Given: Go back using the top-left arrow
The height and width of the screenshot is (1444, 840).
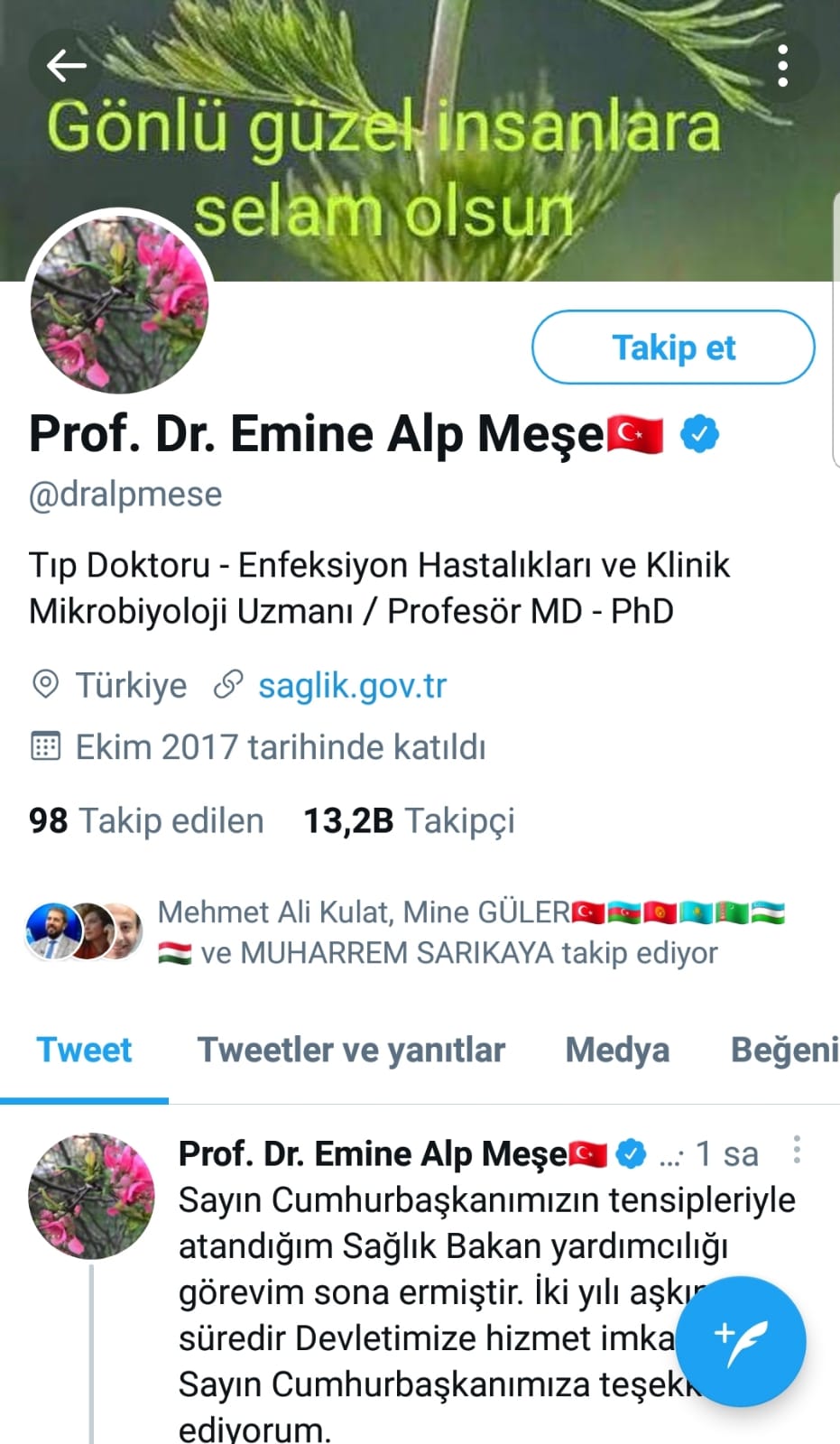Looking at the screenshot, I should 66,65.
